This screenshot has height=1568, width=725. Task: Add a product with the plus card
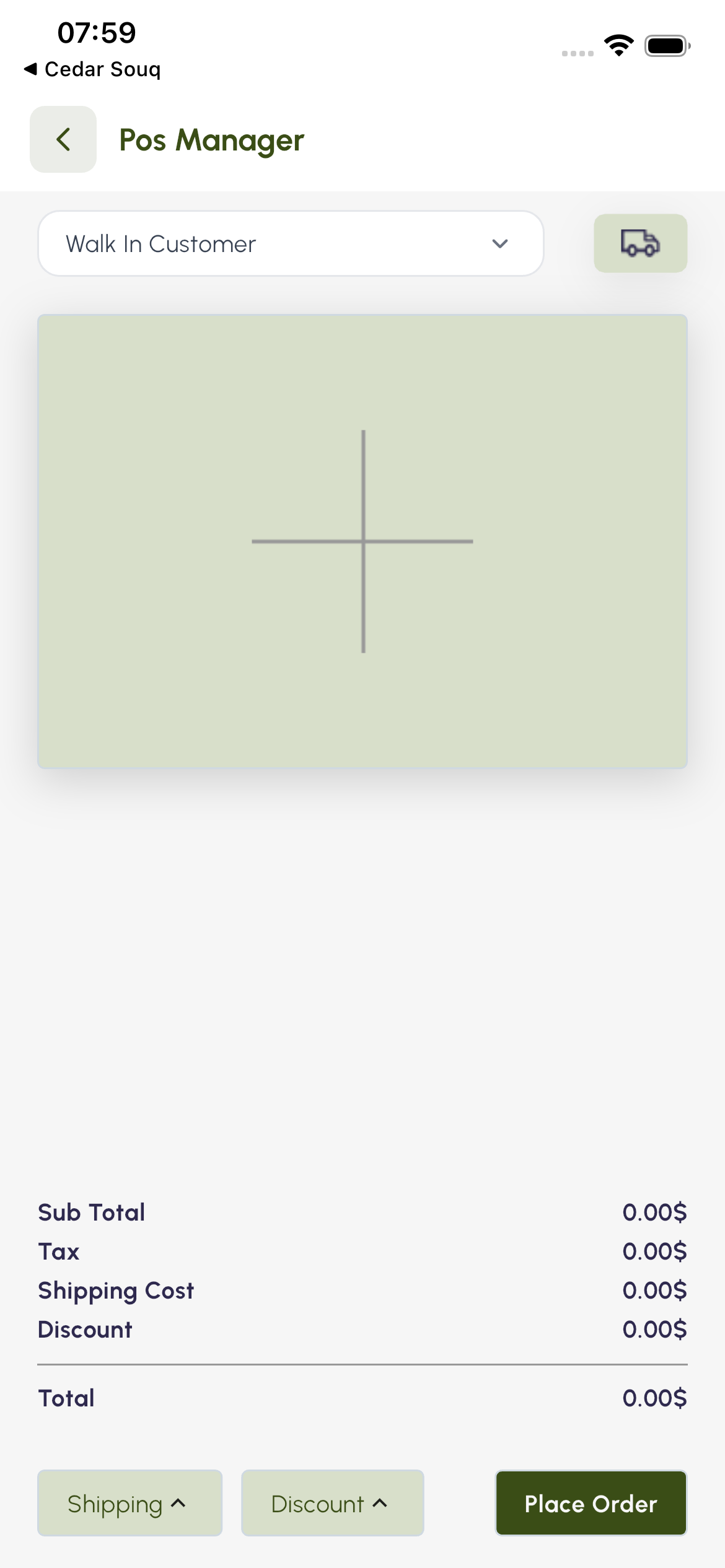click(362, 541)
